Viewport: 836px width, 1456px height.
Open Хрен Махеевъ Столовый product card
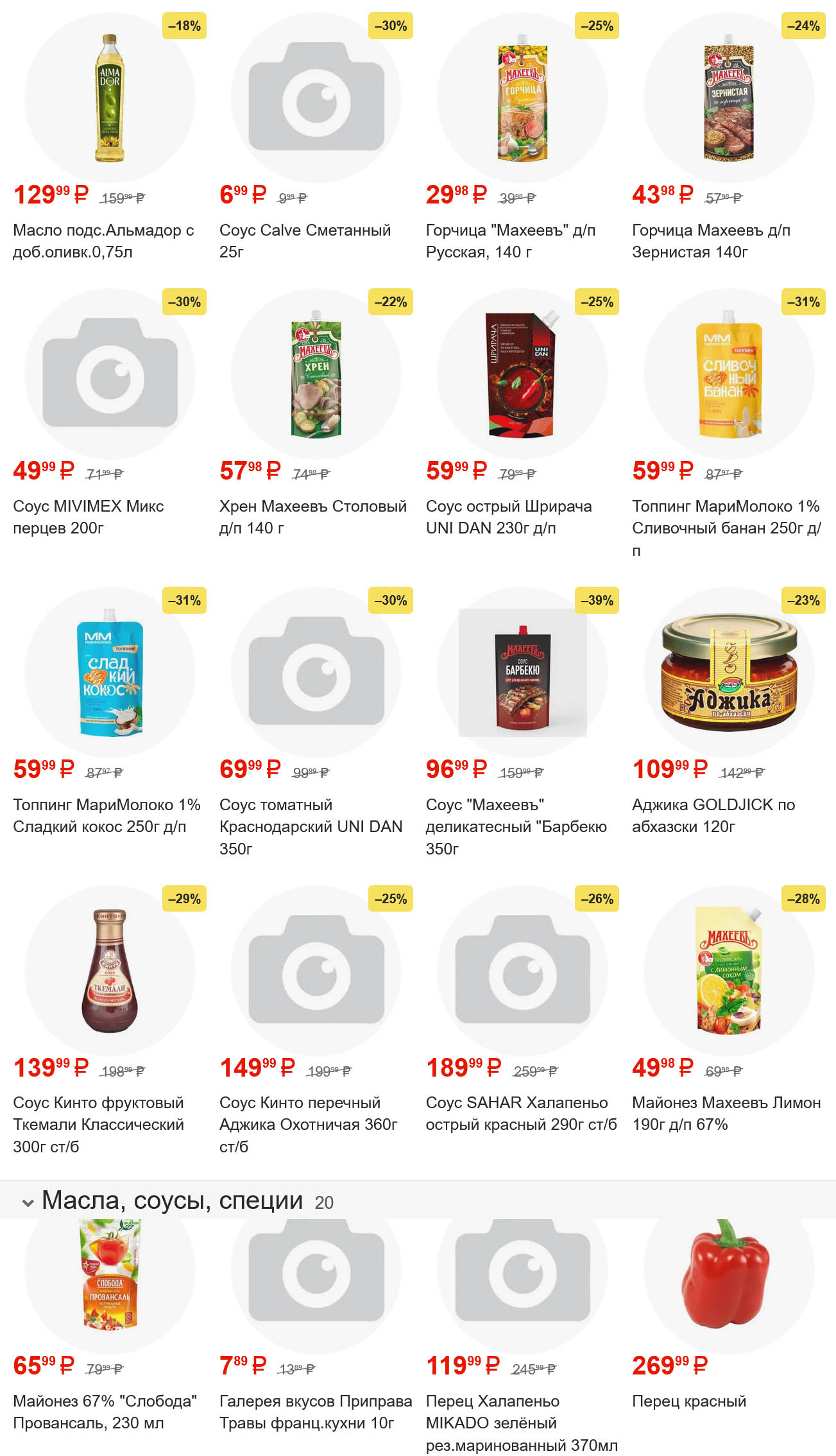[316, 374]
